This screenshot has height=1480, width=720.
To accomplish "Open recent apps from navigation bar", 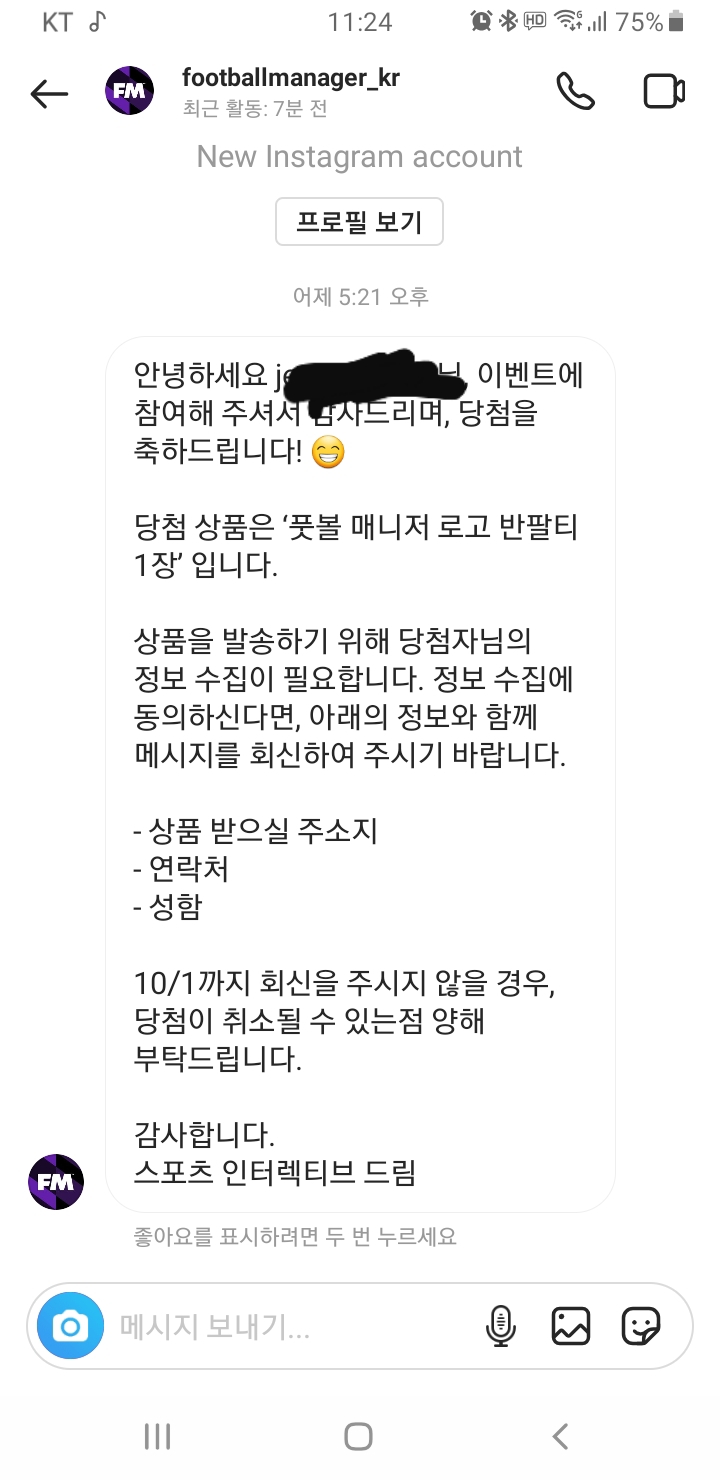I will pyautogui.click(x=158, y=1436).
